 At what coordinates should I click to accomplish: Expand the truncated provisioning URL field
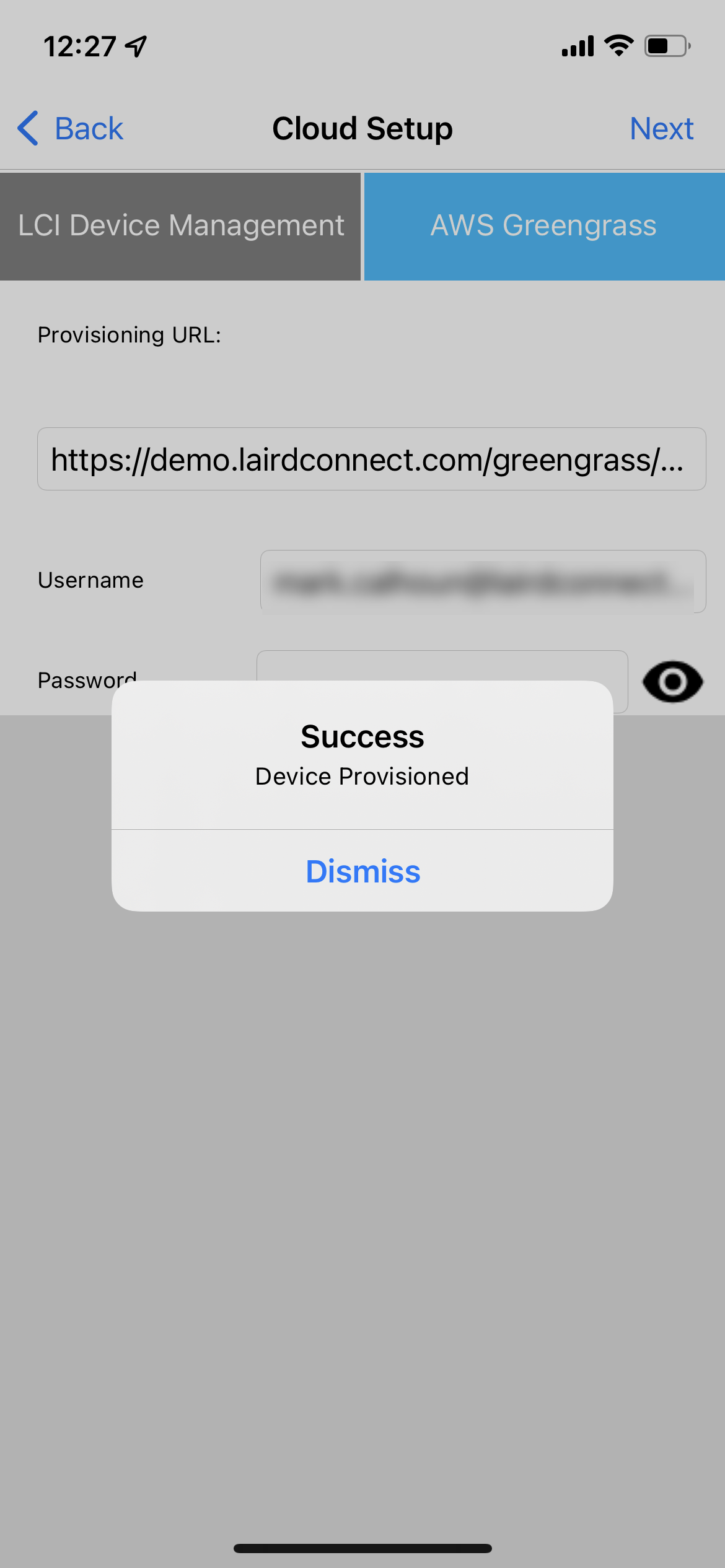(x=372, y=458)
